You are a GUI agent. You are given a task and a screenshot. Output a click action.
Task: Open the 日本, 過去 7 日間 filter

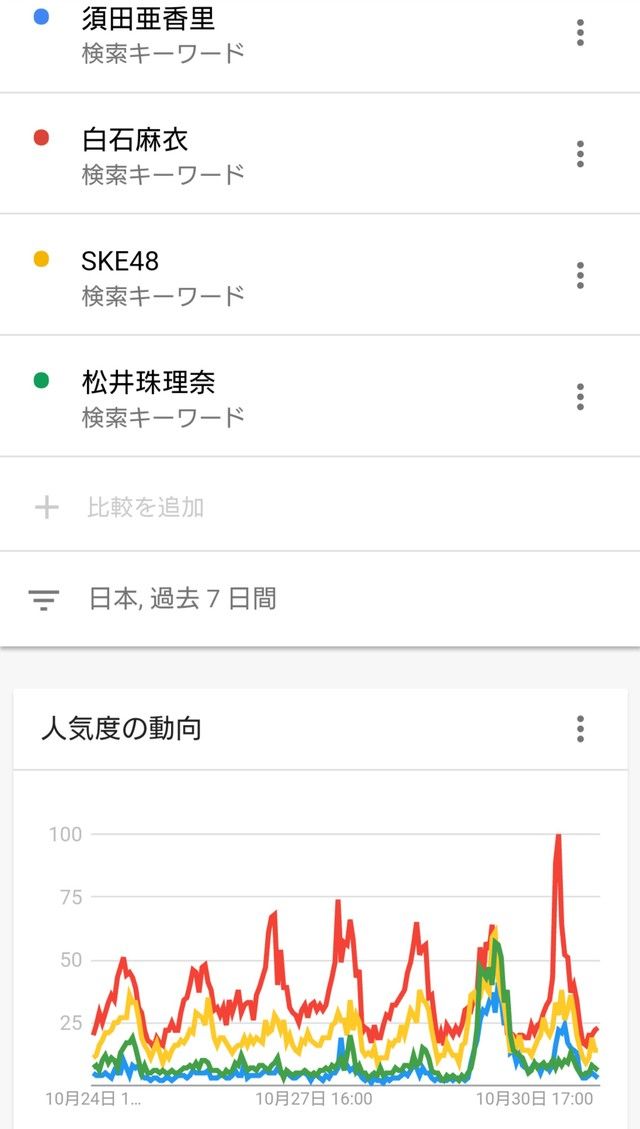click(x=320, y=599)
